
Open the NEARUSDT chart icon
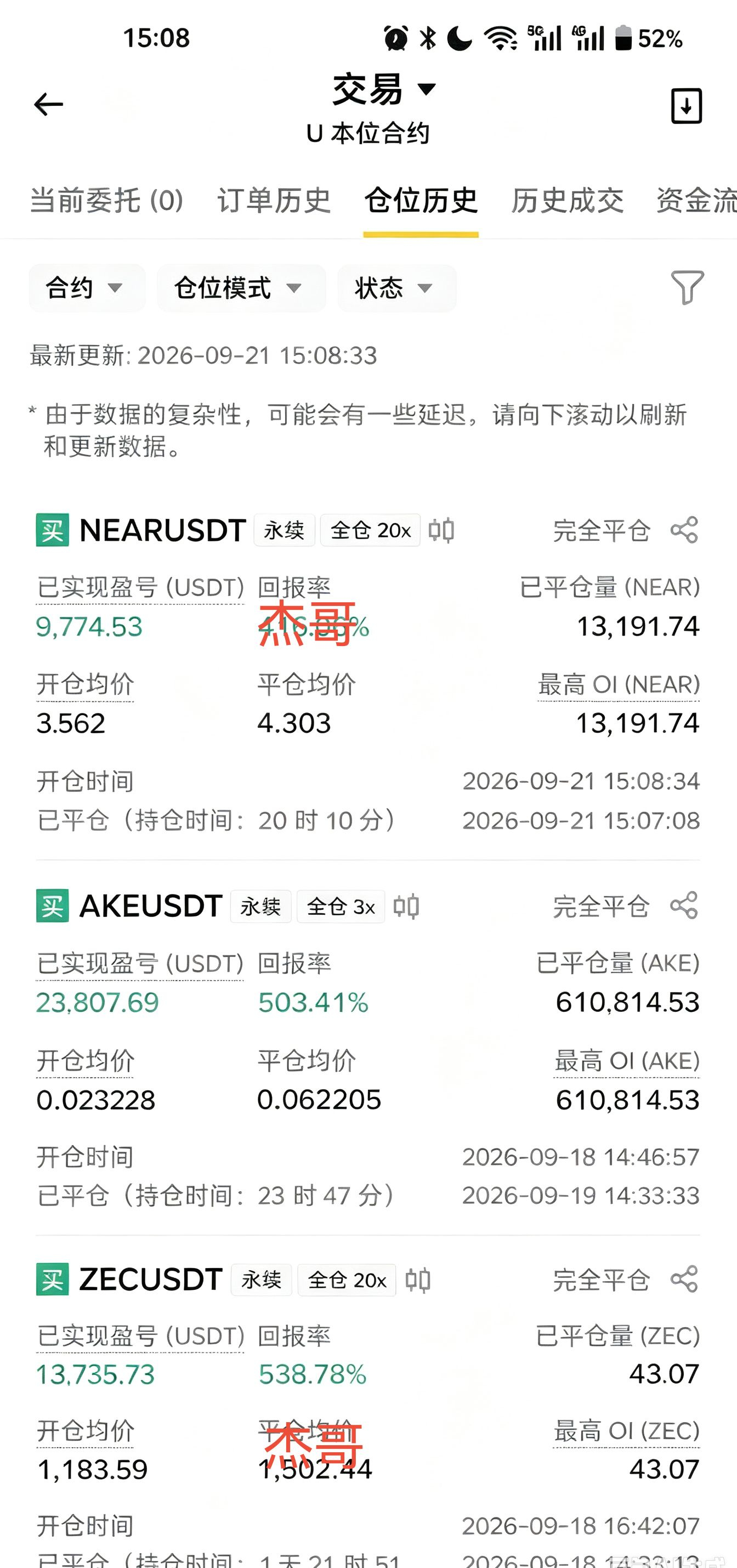click(x=441, y=530)
